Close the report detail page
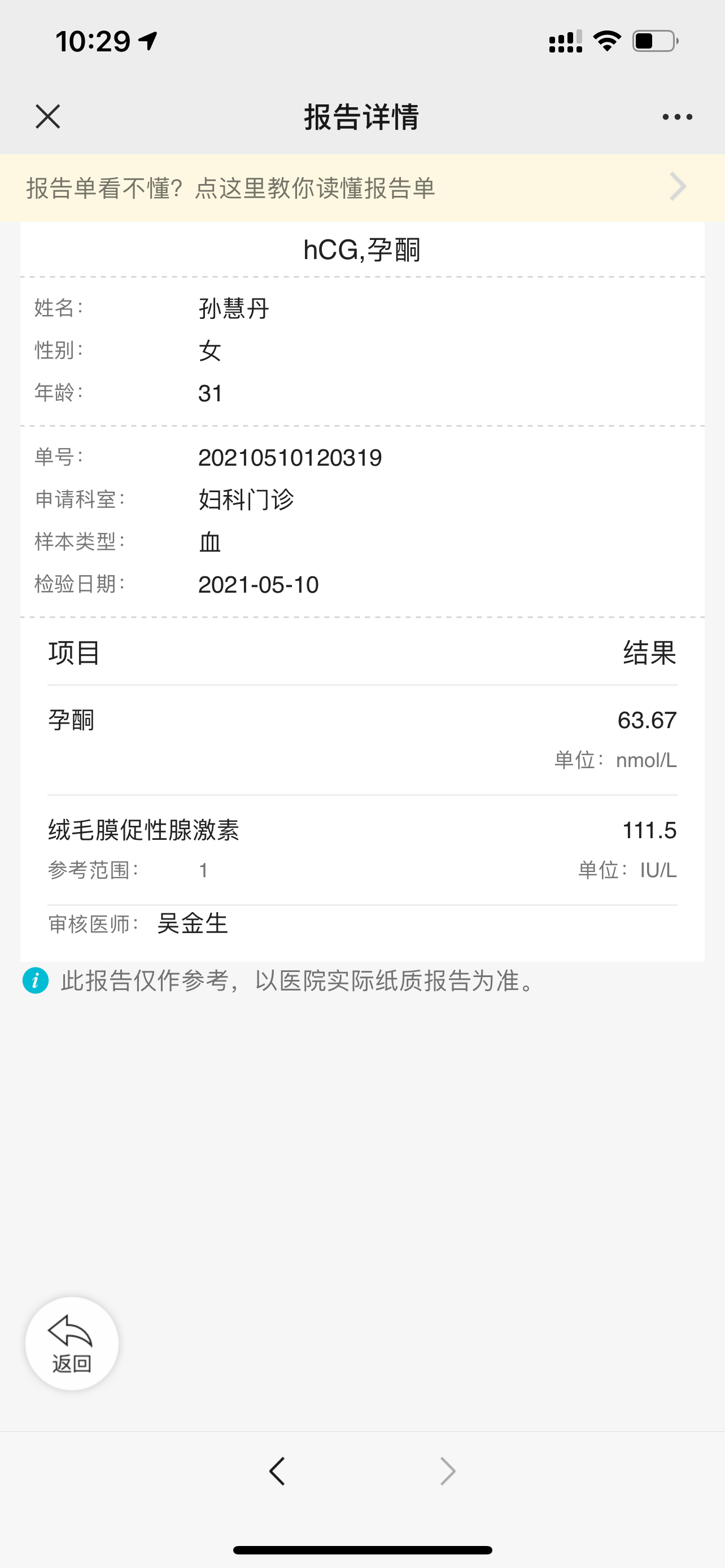The image size is (725, 1568). 47,116
